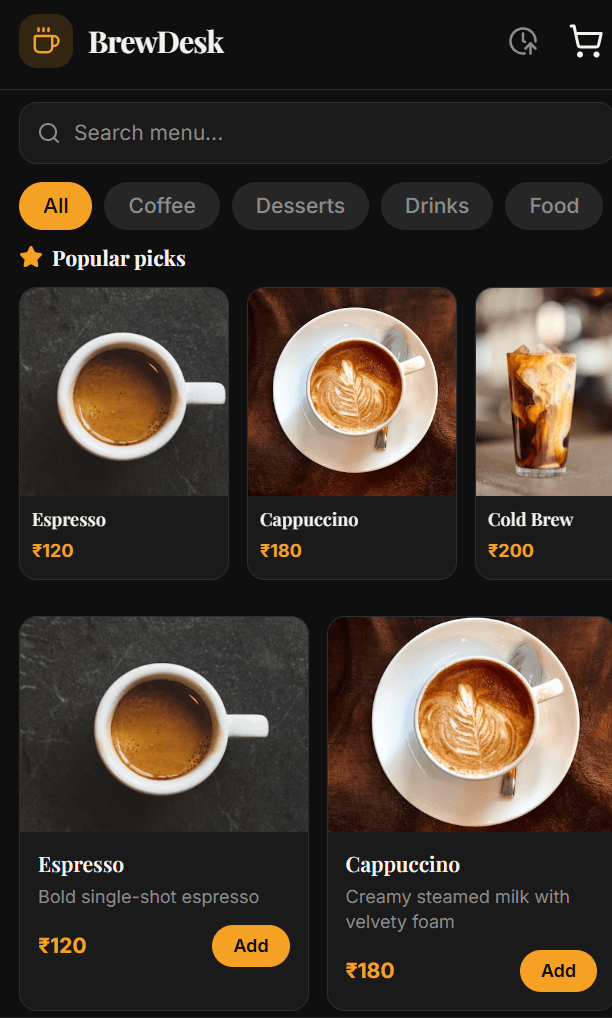Open the shopping cart
This screenshot has height=1018, width=612.
585,42
